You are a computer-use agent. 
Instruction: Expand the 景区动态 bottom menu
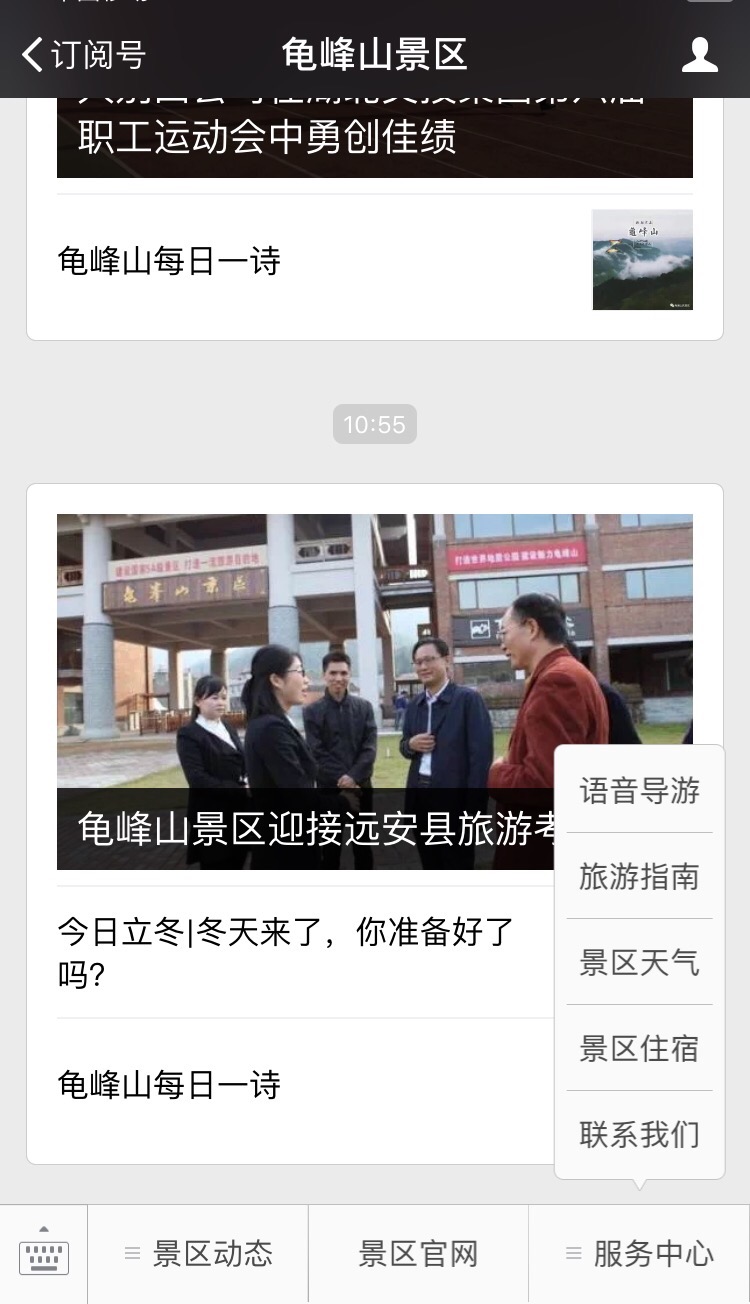[x=198, y=1253]
